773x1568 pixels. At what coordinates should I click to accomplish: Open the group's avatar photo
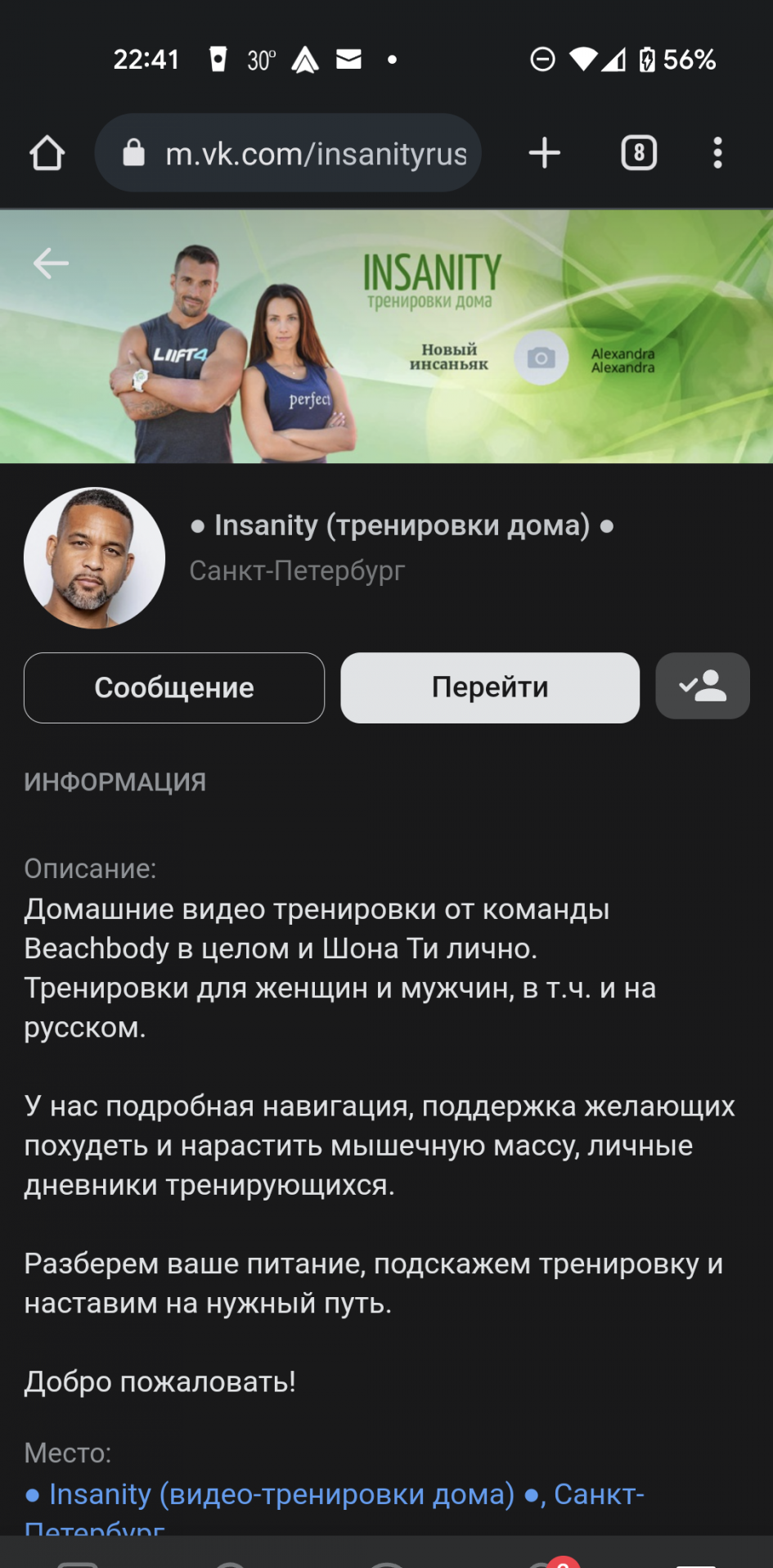click(x=95, y=558)
